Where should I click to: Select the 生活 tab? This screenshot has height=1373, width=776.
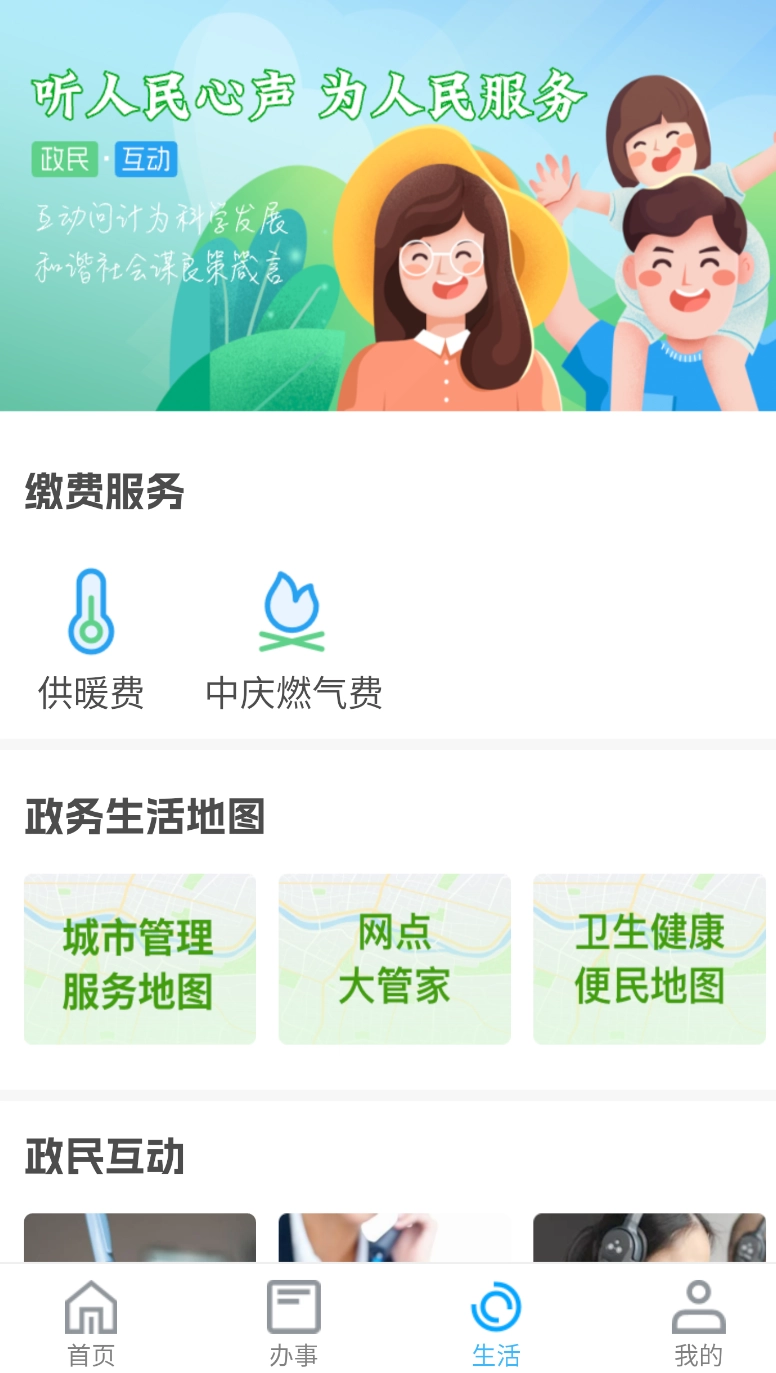click(x=496, y=1322)
